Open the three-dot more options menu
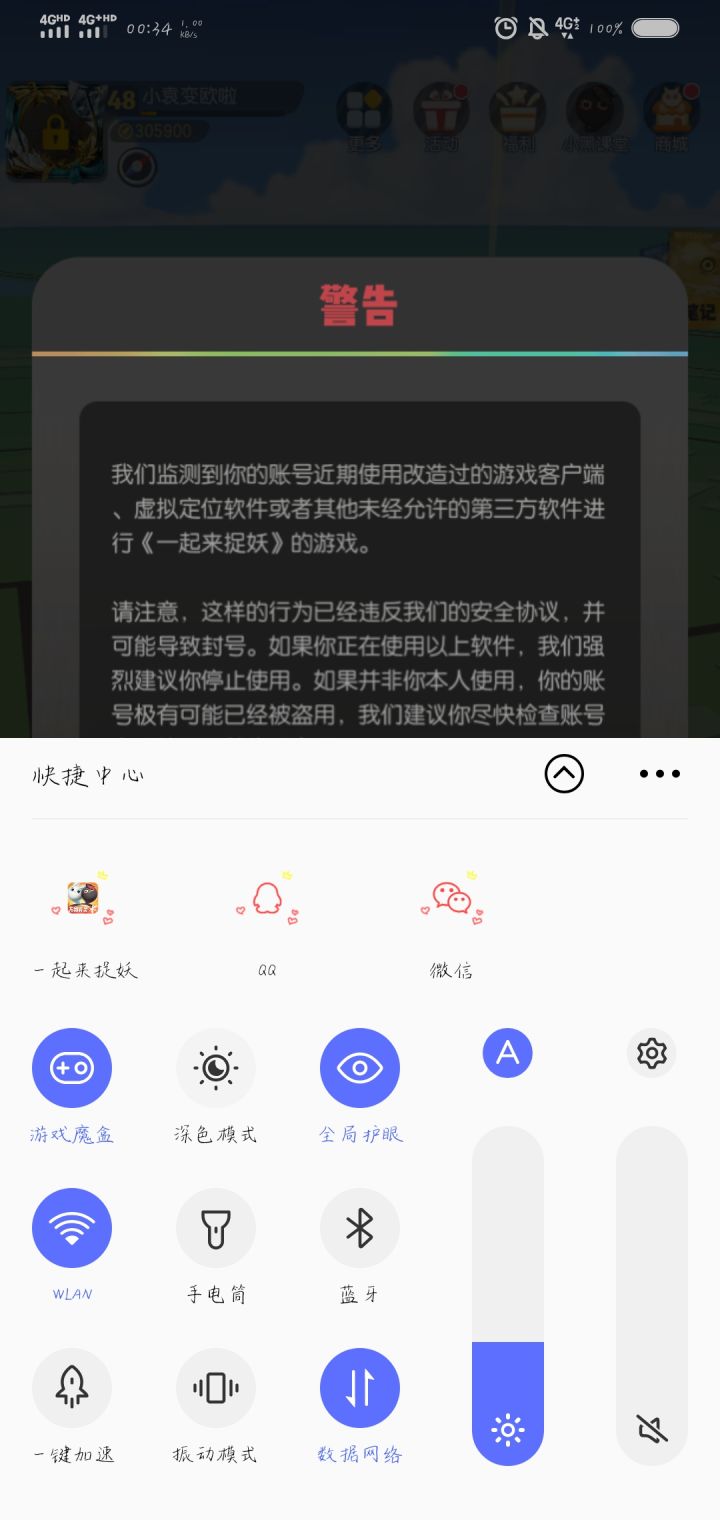 tap(659, 773)
